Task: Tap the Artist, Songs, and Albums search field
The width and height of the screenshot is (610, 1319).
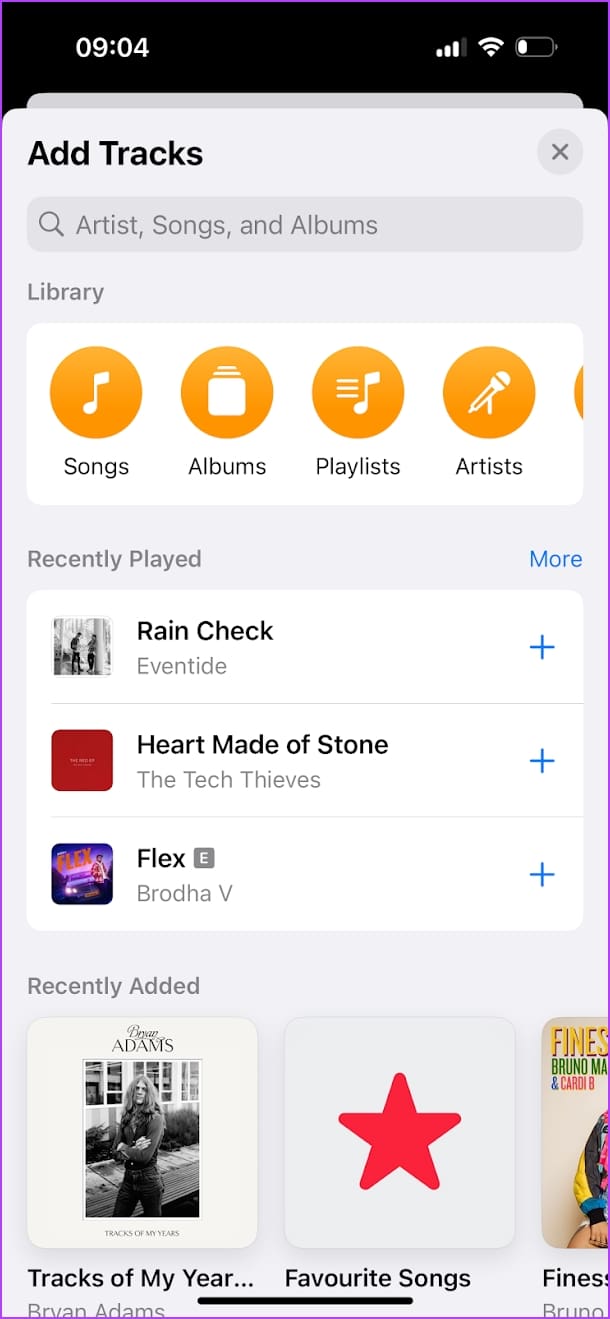Action: pos(305,224)
